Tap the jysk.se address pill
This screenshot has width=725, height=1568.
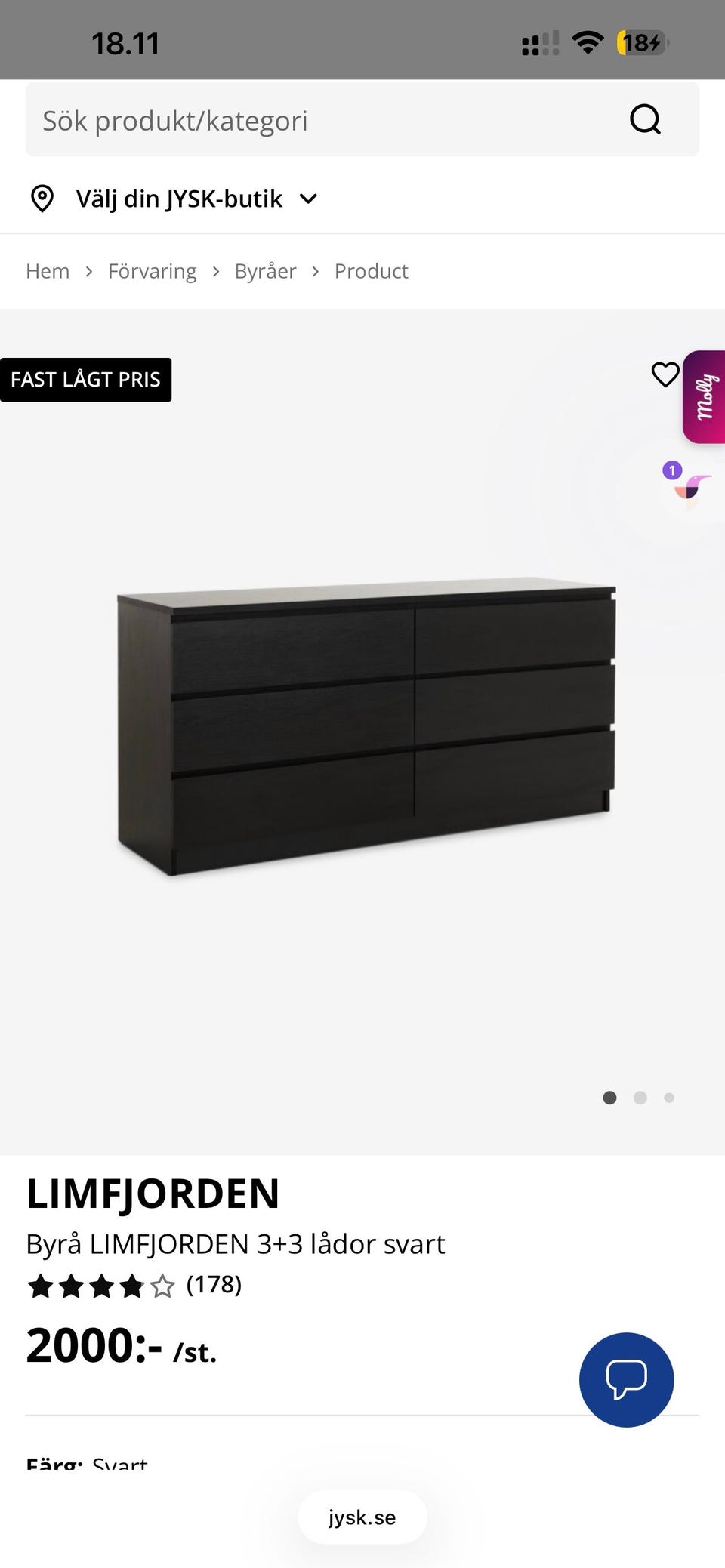(x=362, y=1517)
